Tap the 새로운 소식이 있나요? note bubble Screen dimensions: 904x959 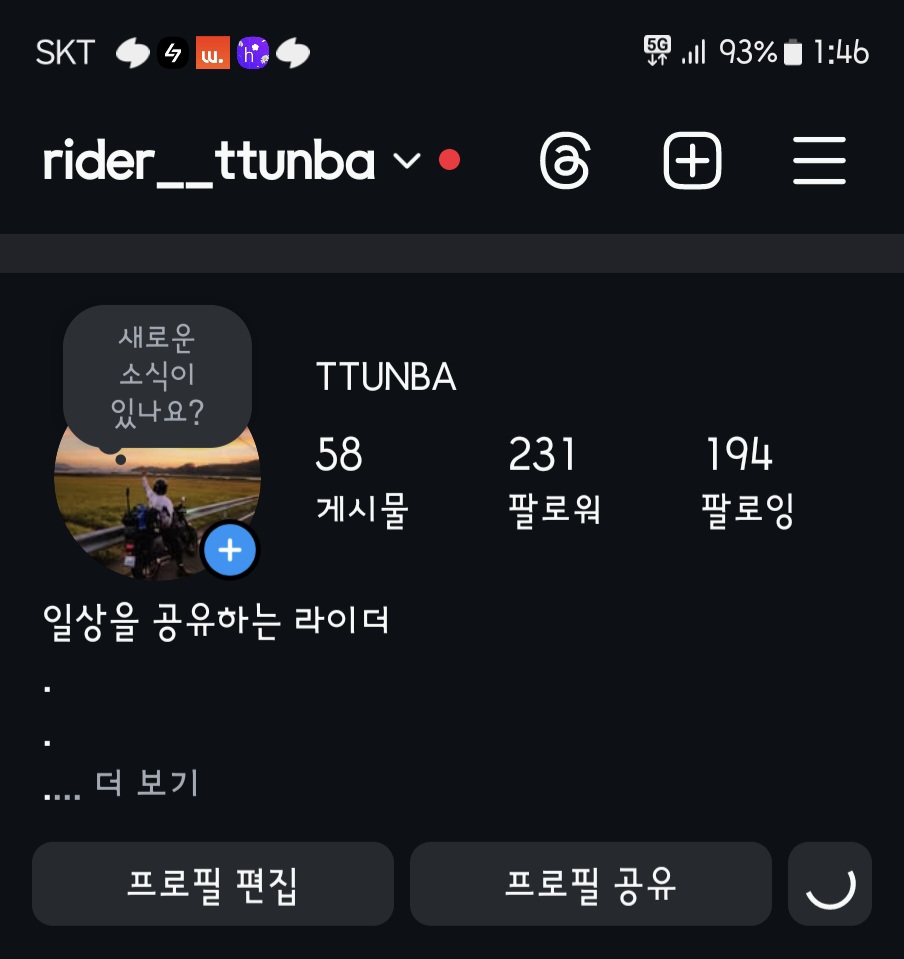tap(157, 375)
